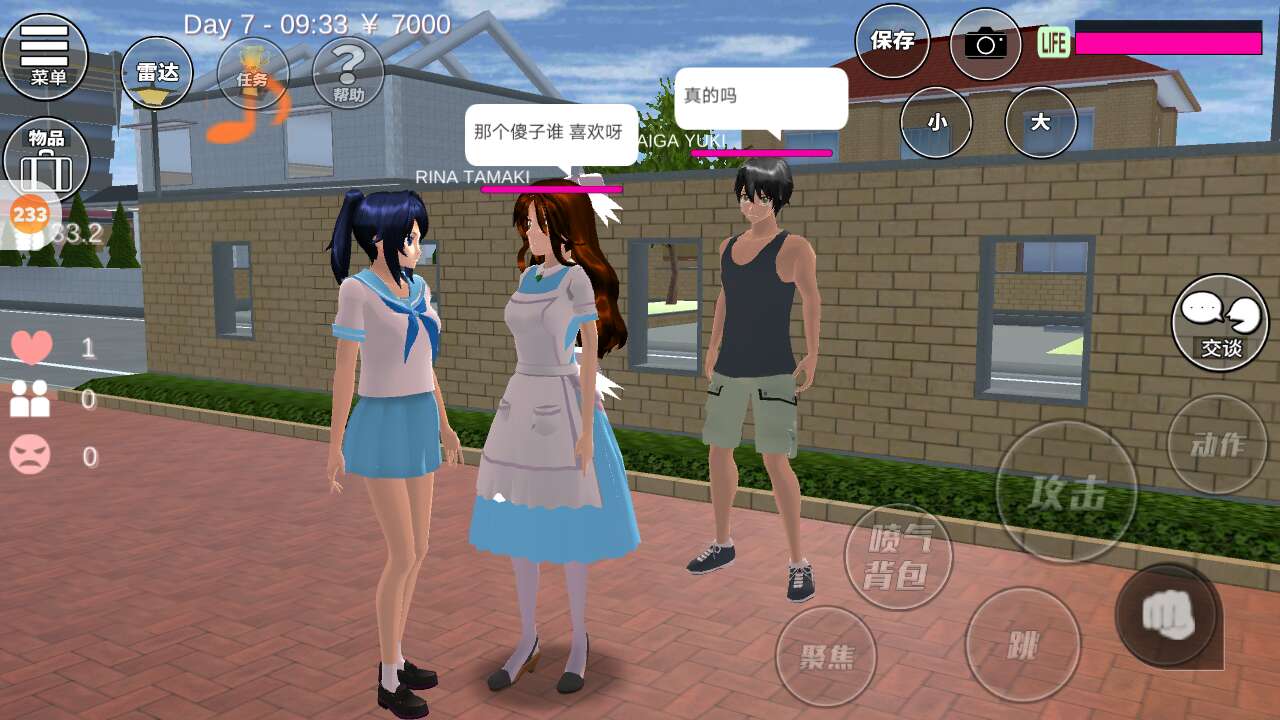Viewport: 1280px width, 720px height.
Task: Open the 雷达 radar
Action: pyautogui.click(x=157, y=73)
